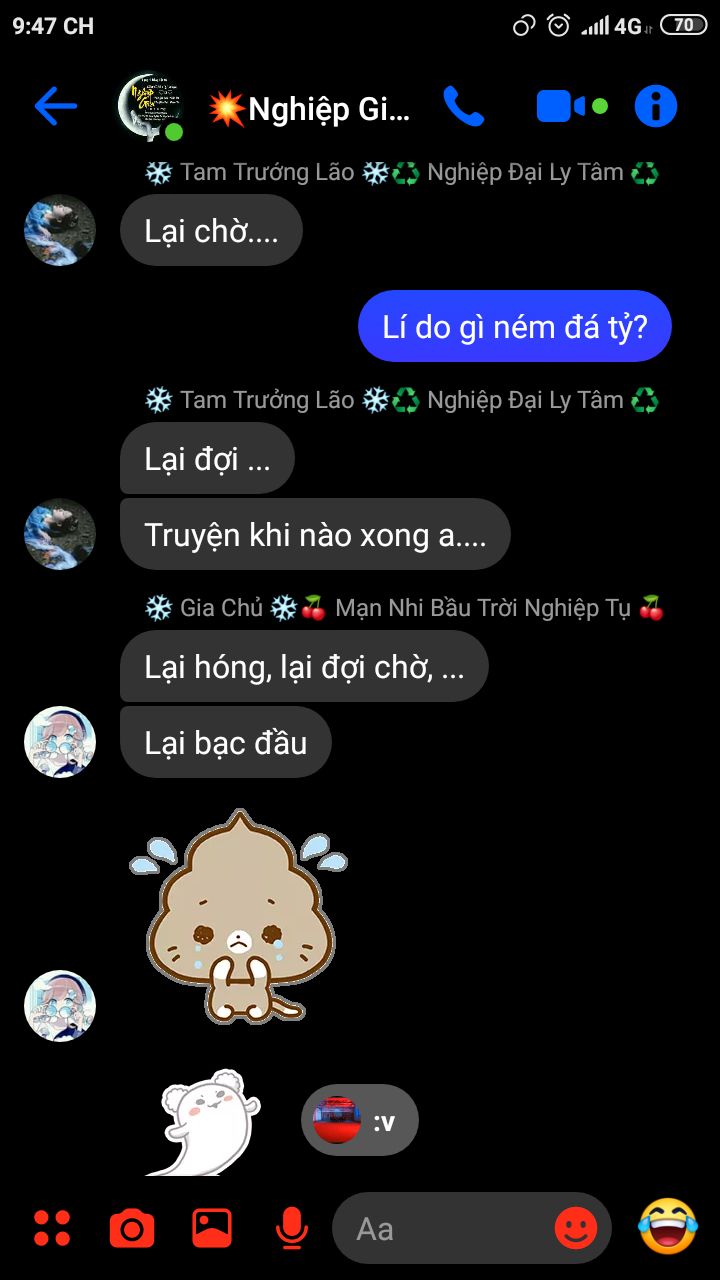Tap the avatar beside "Lại chờ...."
Viewport: 720px width, 1280px height.
[60, 230]
